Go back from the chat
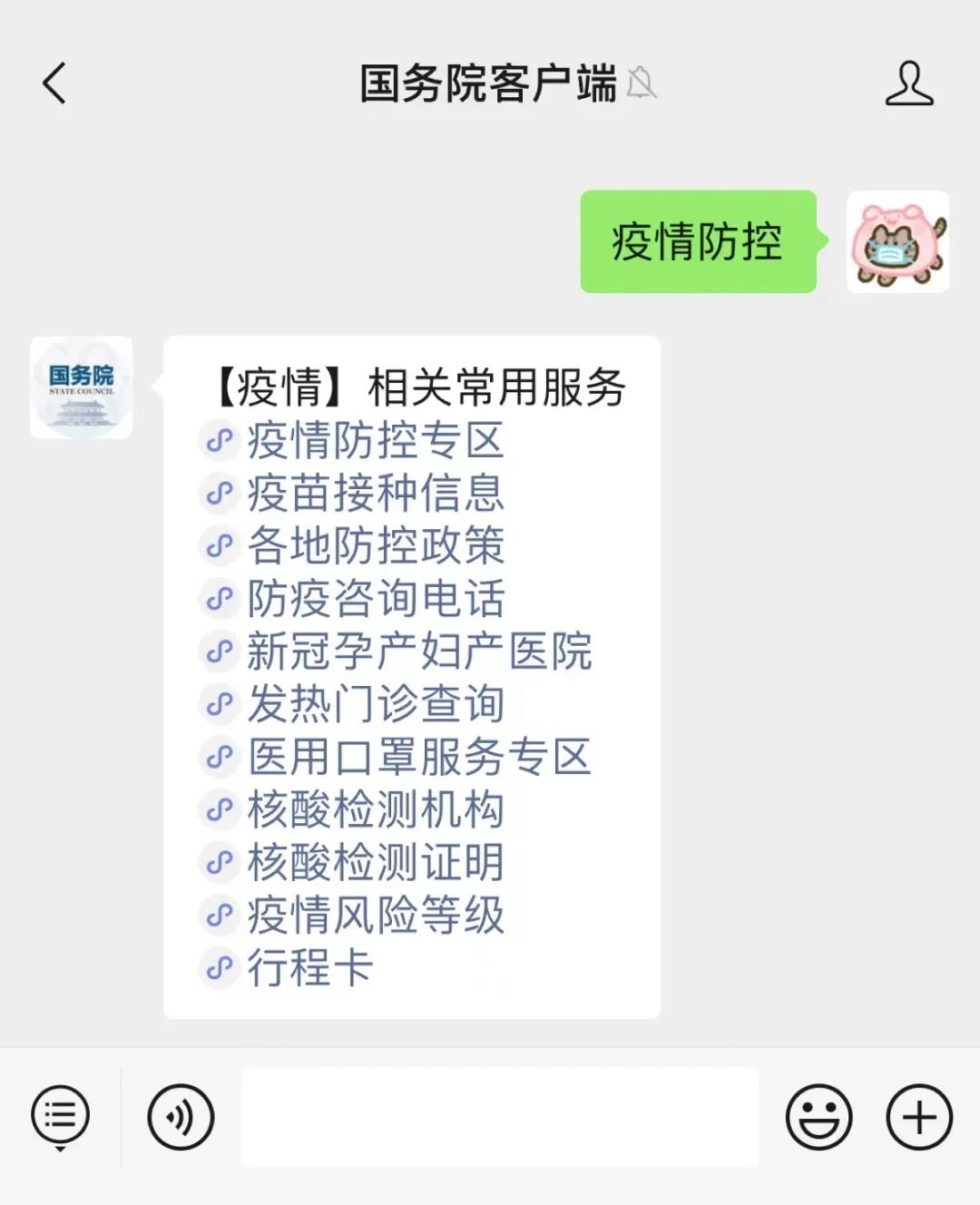This screenshot has width=980, height=1205. [x=55, y=83]
